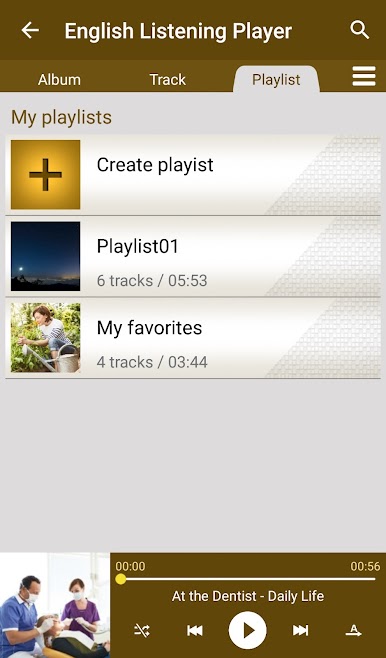
Task: Go back using the arrow icon
Action: tap(30, 30)
